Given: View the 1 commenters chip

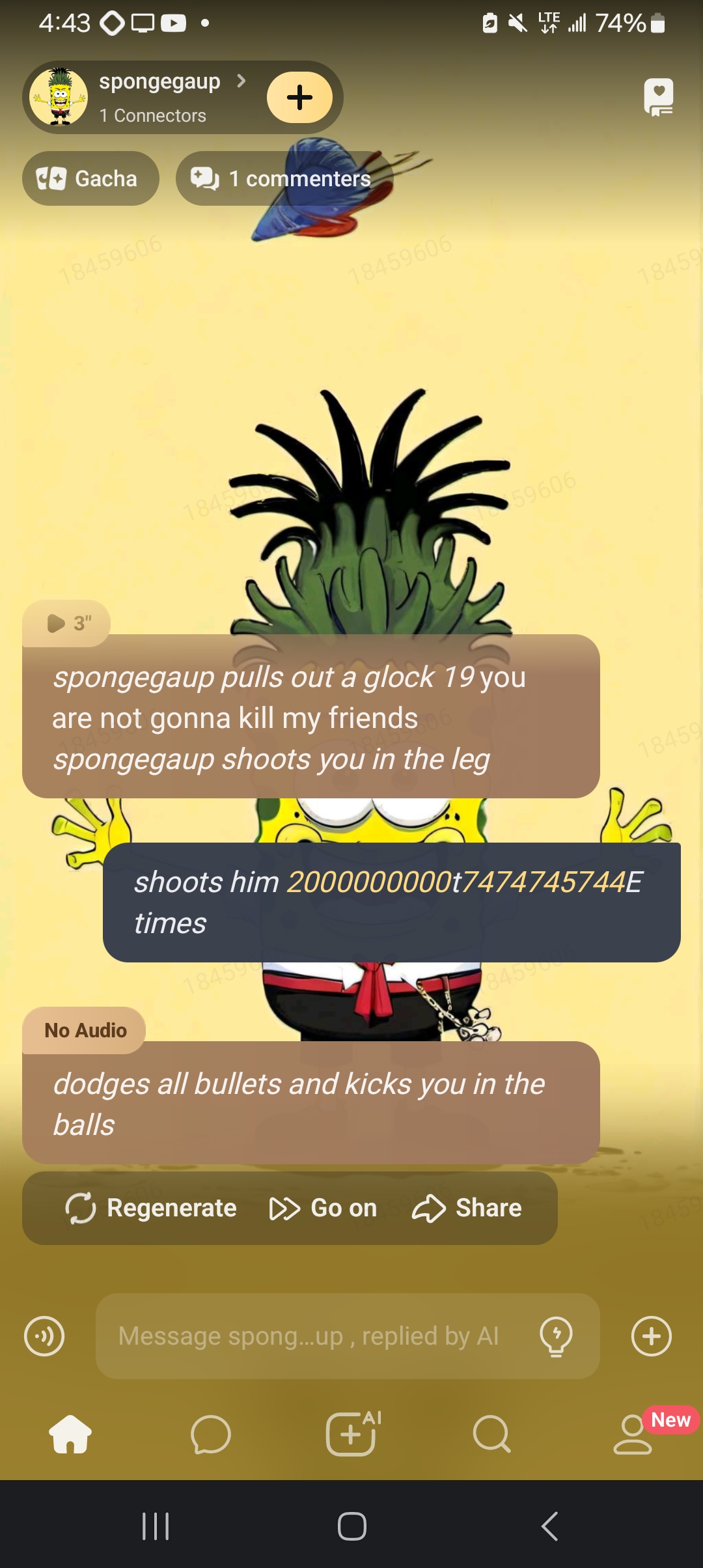Looking at the screenshot, I should (x=283, y=178).
